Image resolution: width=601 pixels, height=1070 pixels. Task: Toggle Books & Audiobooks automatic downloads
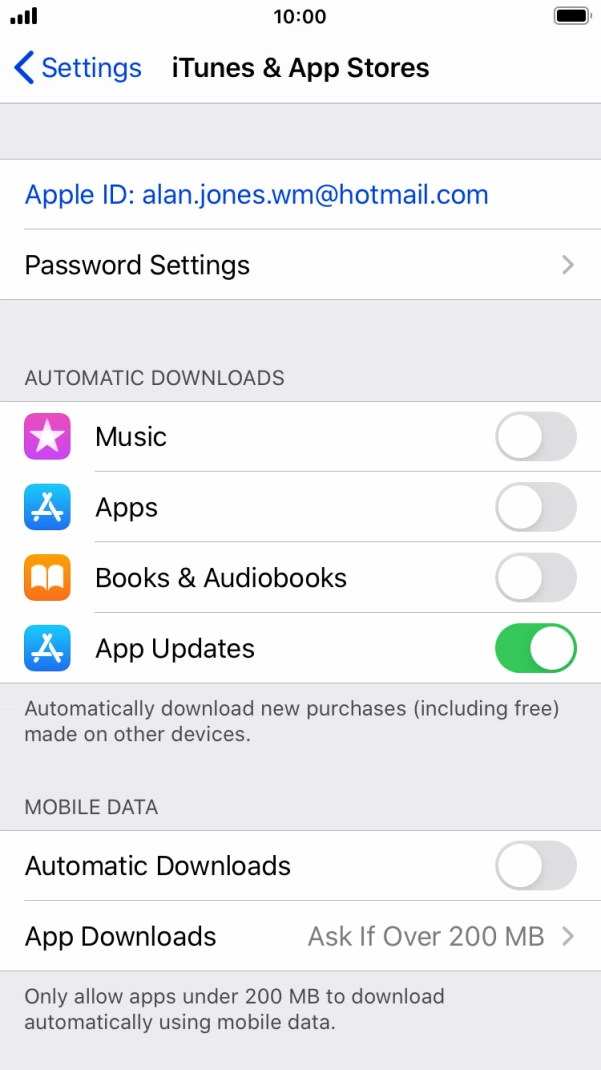[x=536, y=578]
